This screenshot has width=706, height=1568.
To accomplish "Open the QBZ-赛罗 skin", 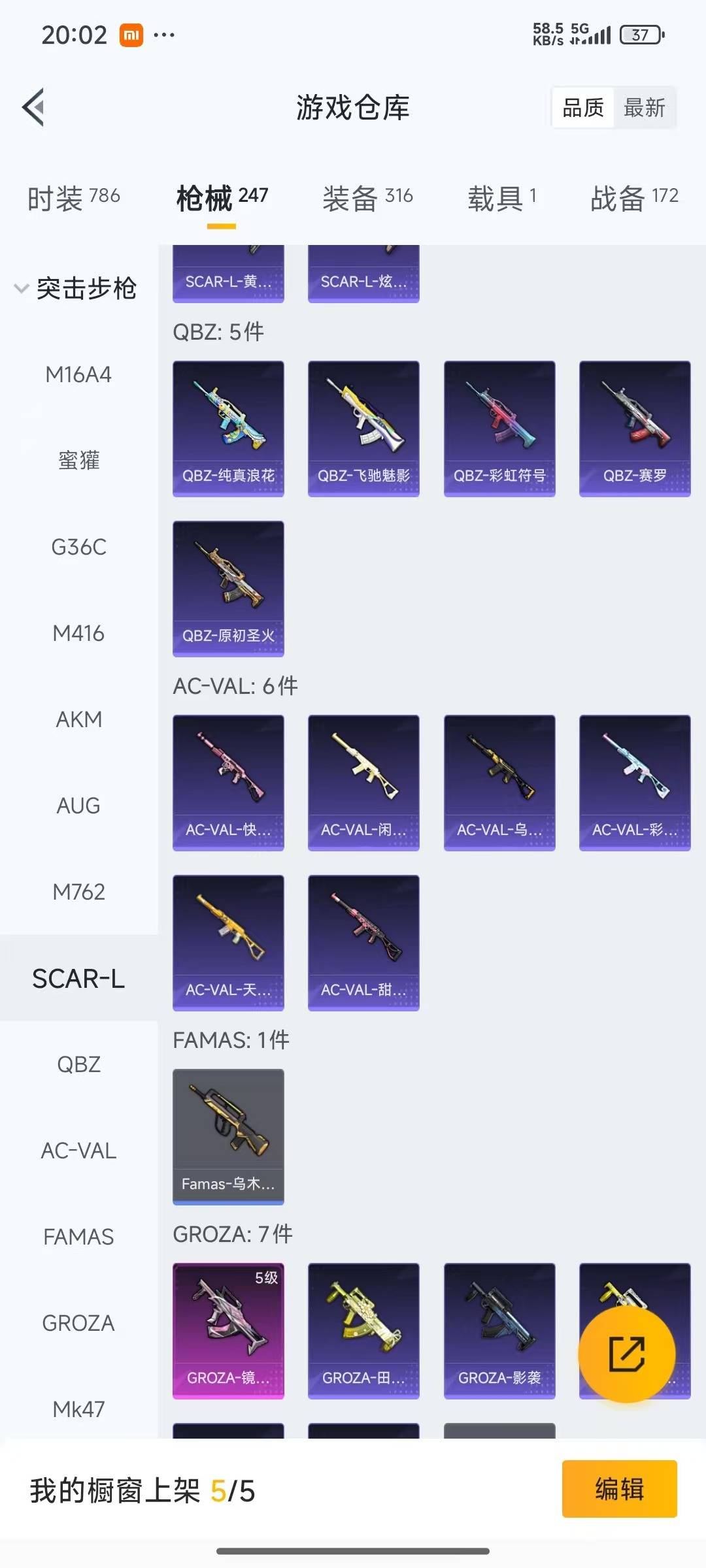I will 634,429.
